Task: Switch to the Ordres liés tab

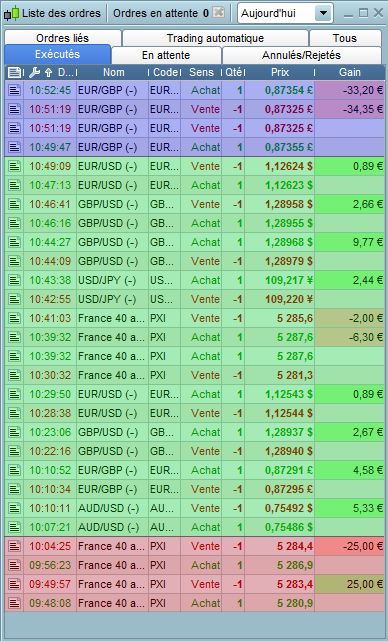Action: click(63, 38)
